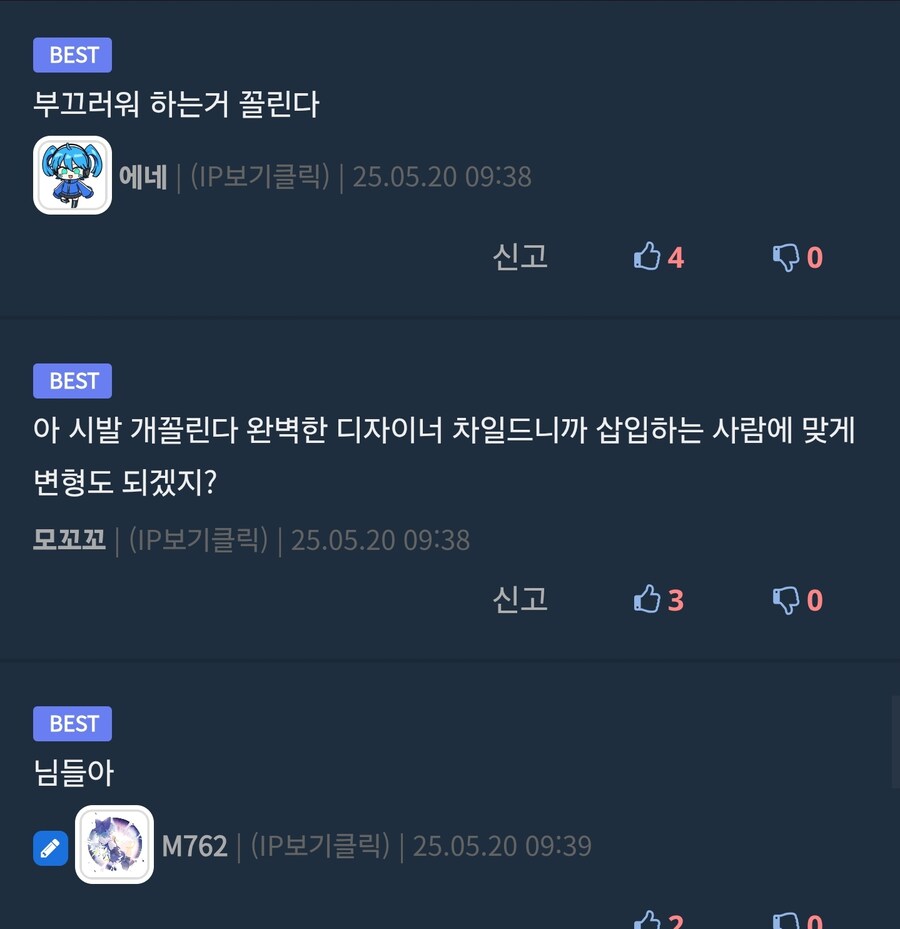Report 에네's comment via the 신고 button
Viewport: 900px width, 929px height.
click(x=520, y=257)
